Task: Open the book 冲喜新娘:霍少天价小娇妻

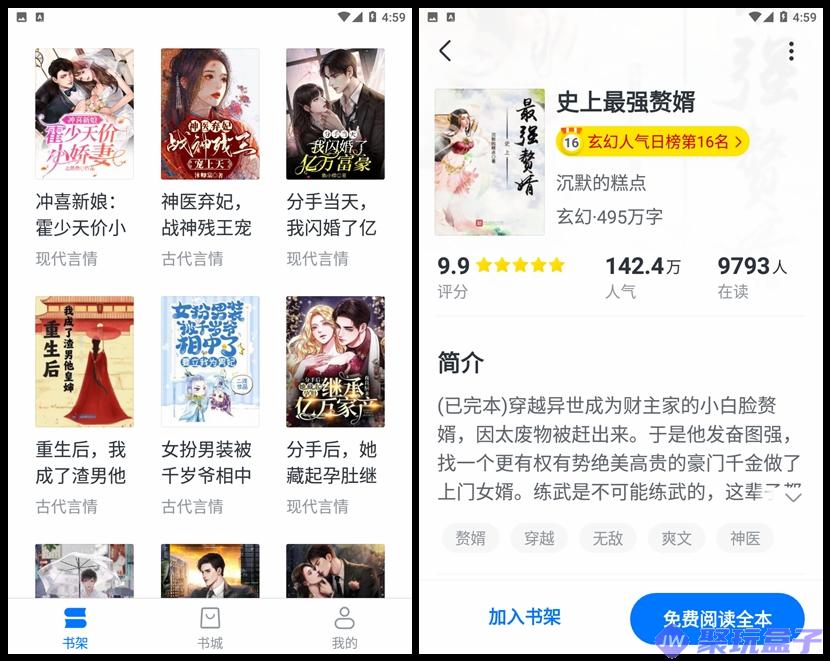Action: pos(84,115)
